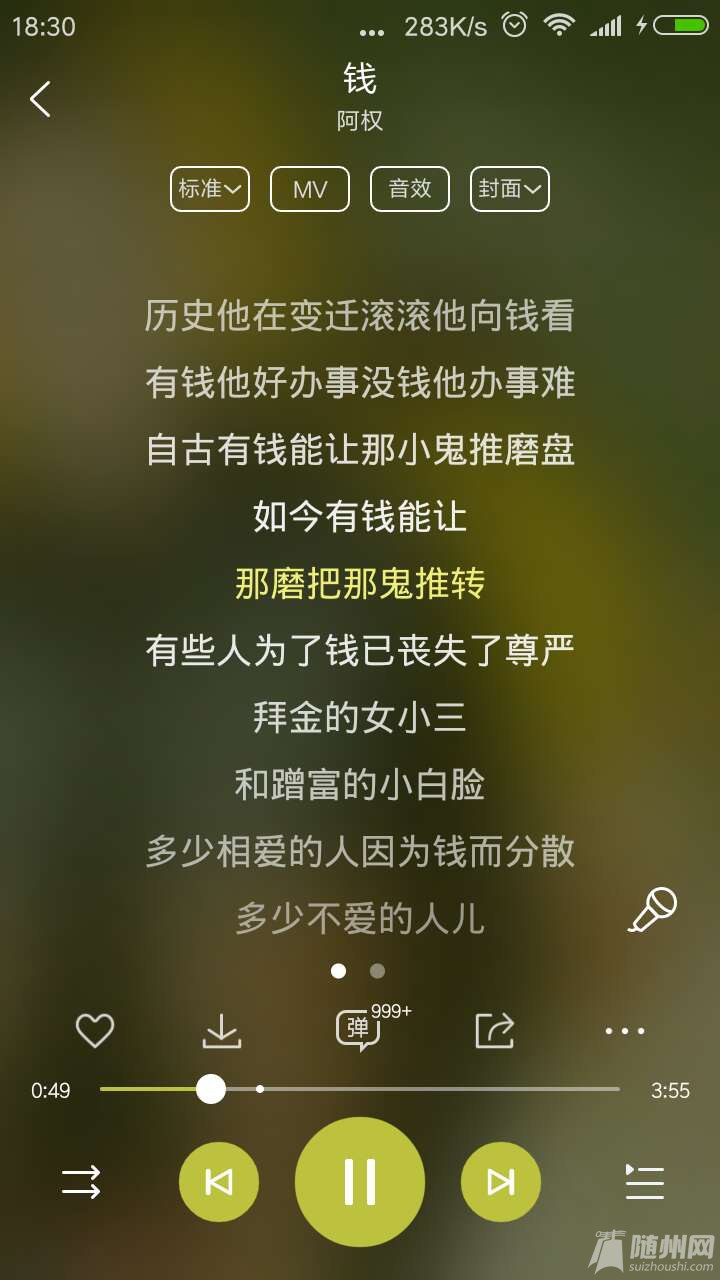Switch to the second page indicator dot

(x=377, y=970)
